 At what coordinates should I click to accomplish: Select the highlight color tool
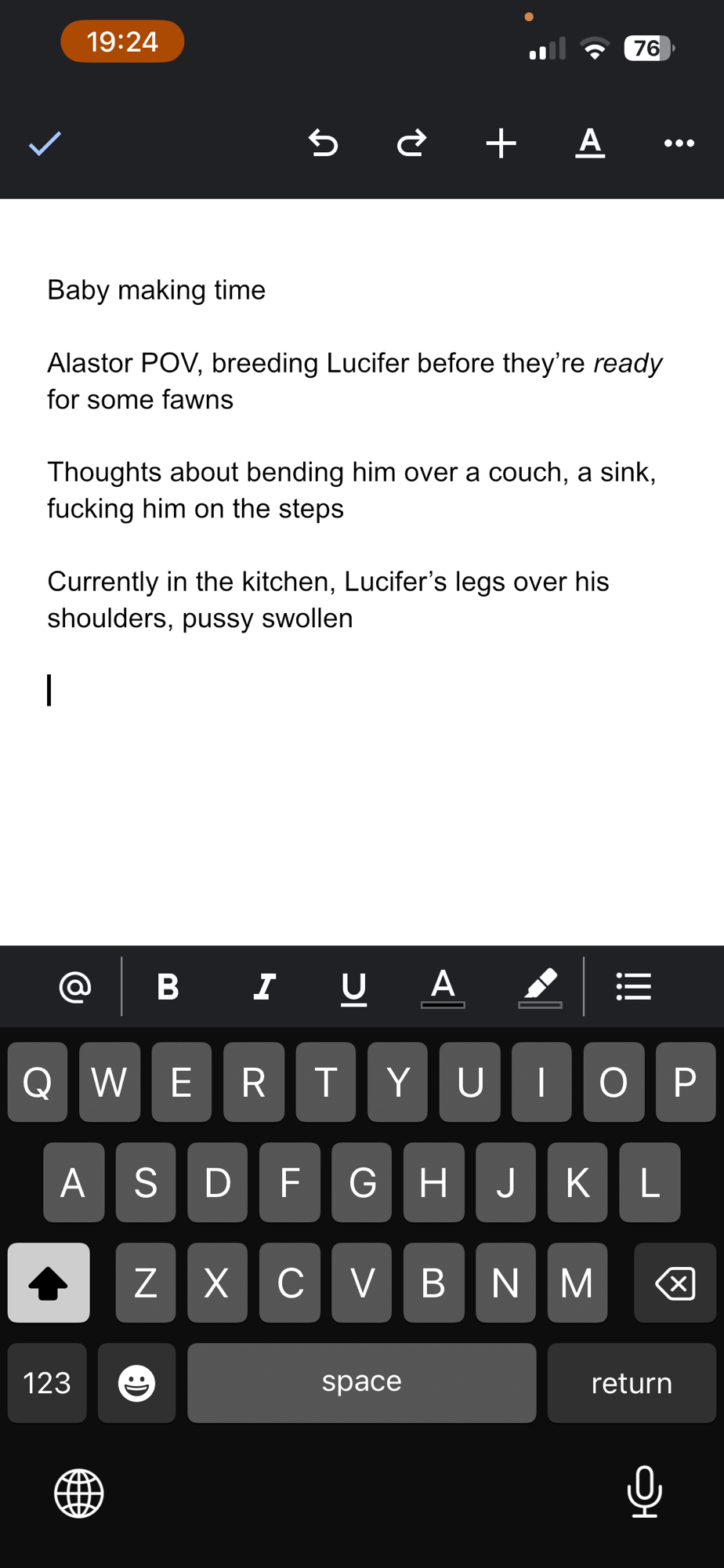(540, 986)
